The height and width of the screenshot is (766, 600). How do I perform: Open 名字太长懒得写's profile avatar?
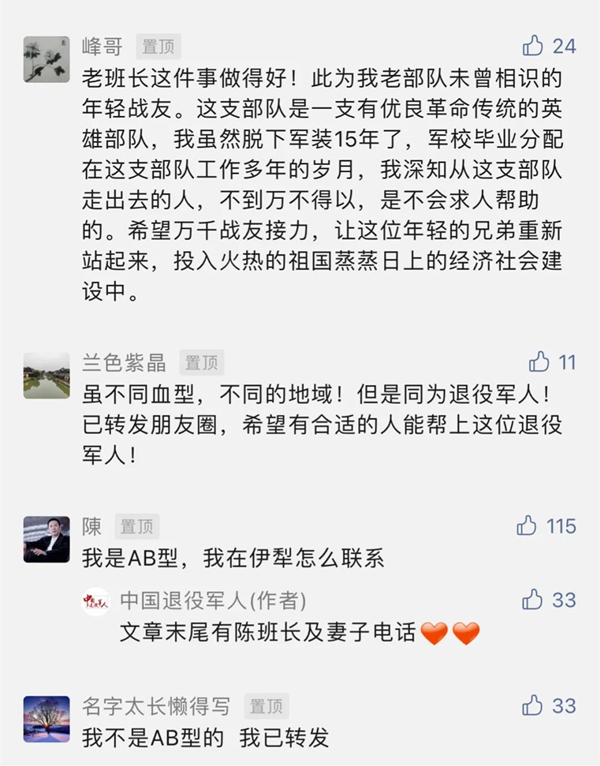[46, 718]
